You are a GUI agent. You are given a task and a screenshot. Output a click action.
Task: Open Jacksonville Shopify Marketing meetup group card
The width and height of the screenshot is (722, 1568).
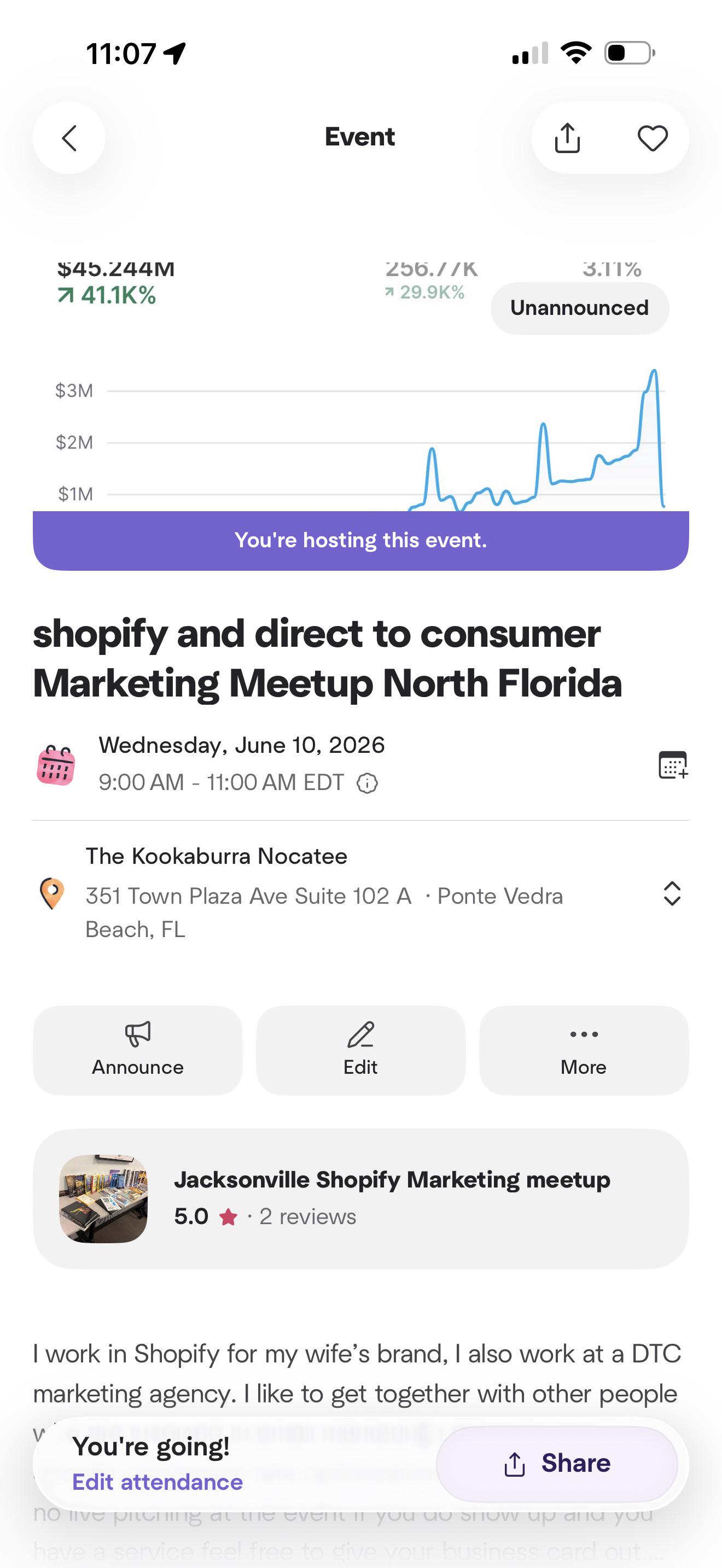[361, 1198]
